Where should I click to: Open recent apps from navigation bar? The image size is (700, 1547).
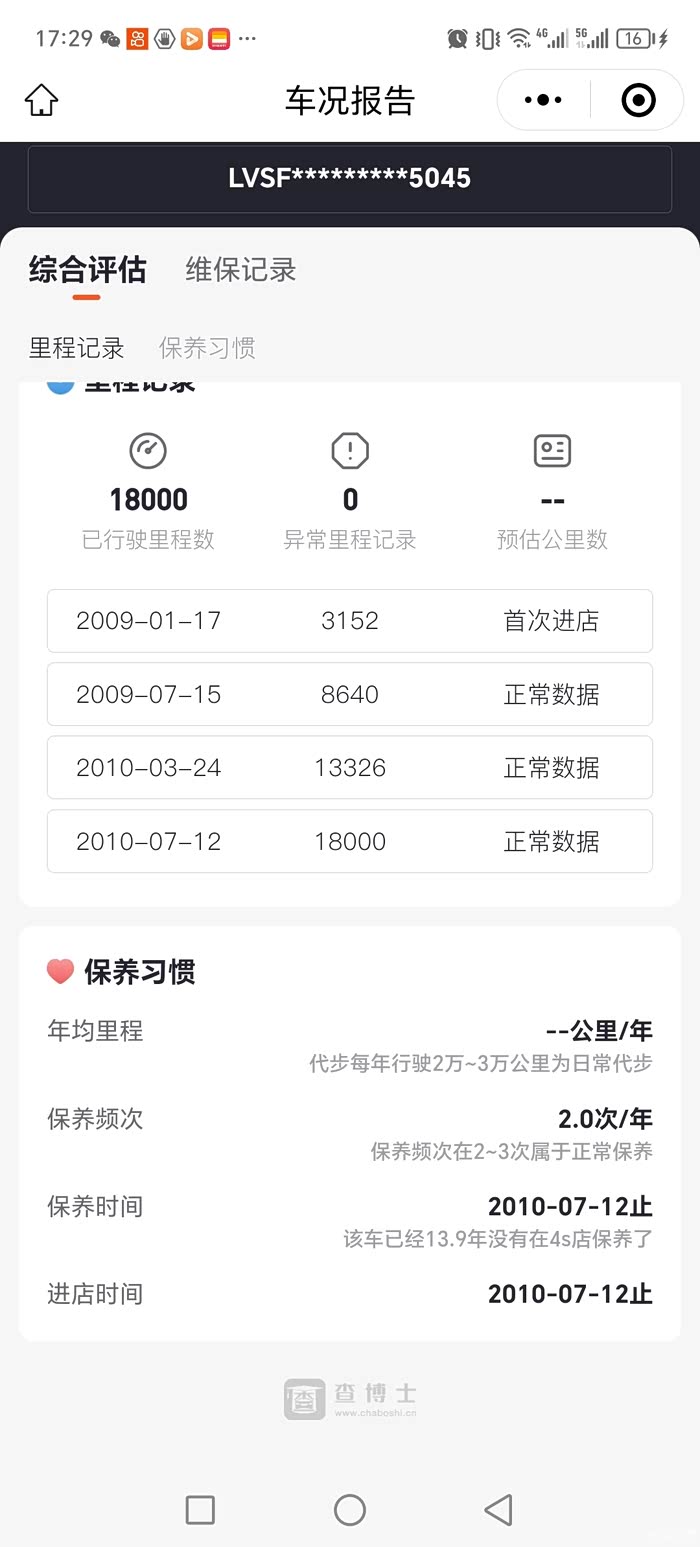pyautogui.click(x=200, y=1509)
